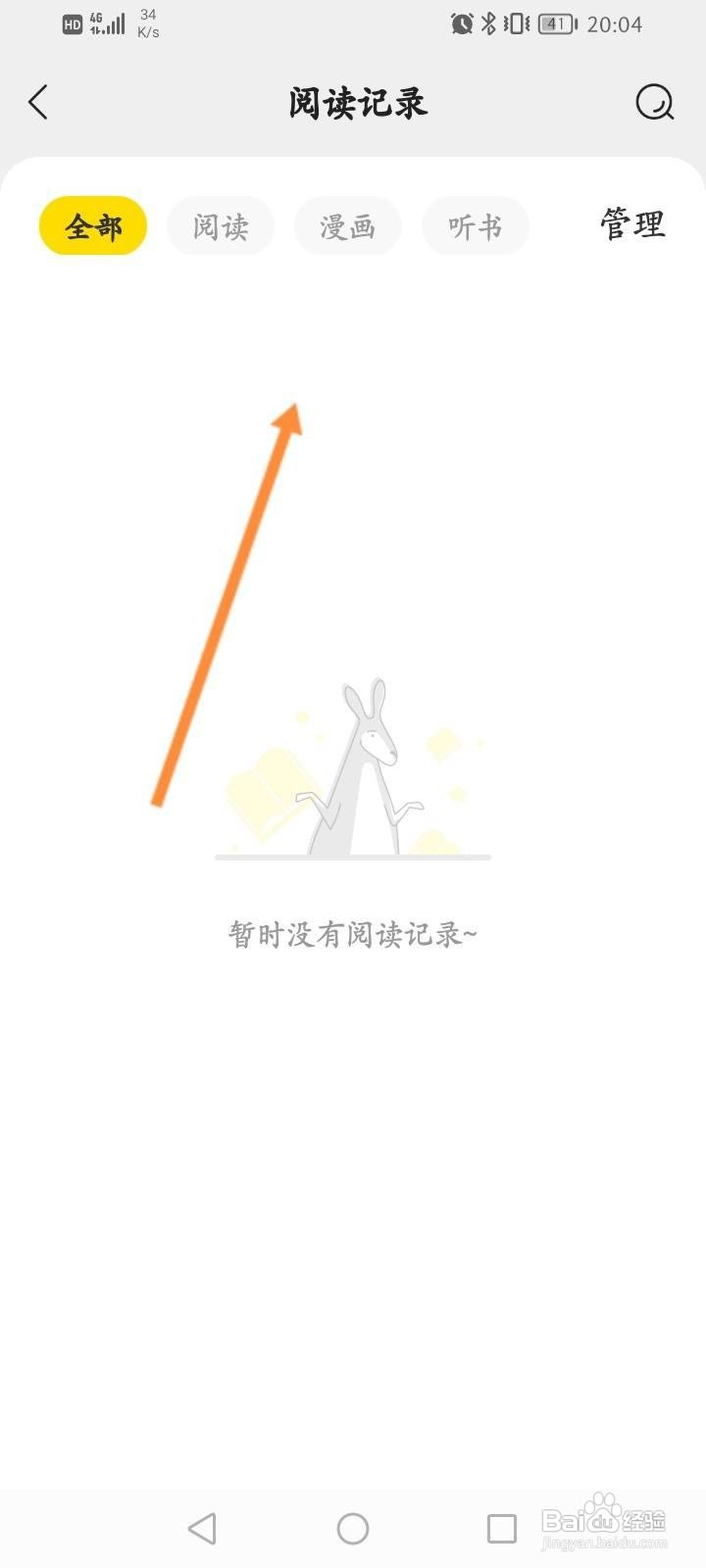Tap 管理 to manage reading records
The width and height of the screenshot is (706, 1568).
(631, 223)
